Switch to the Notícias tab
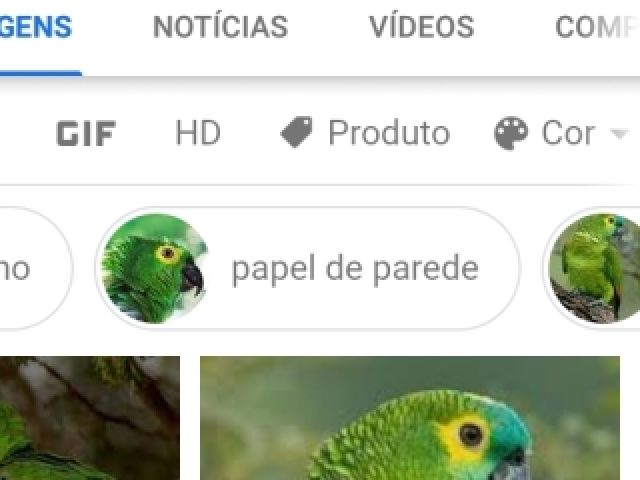This screenshot has width=640, height=480. (220, 27)
